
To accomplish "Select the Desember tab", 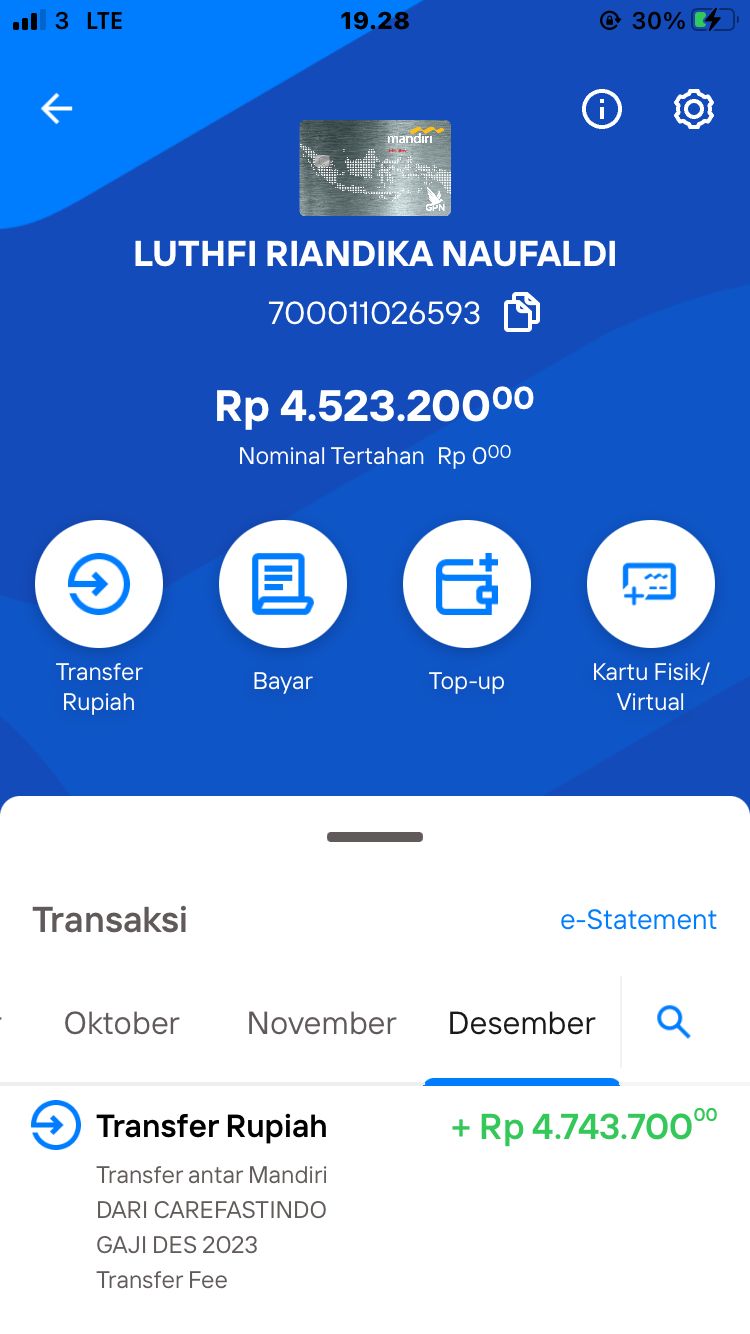I will (522, 1023).
